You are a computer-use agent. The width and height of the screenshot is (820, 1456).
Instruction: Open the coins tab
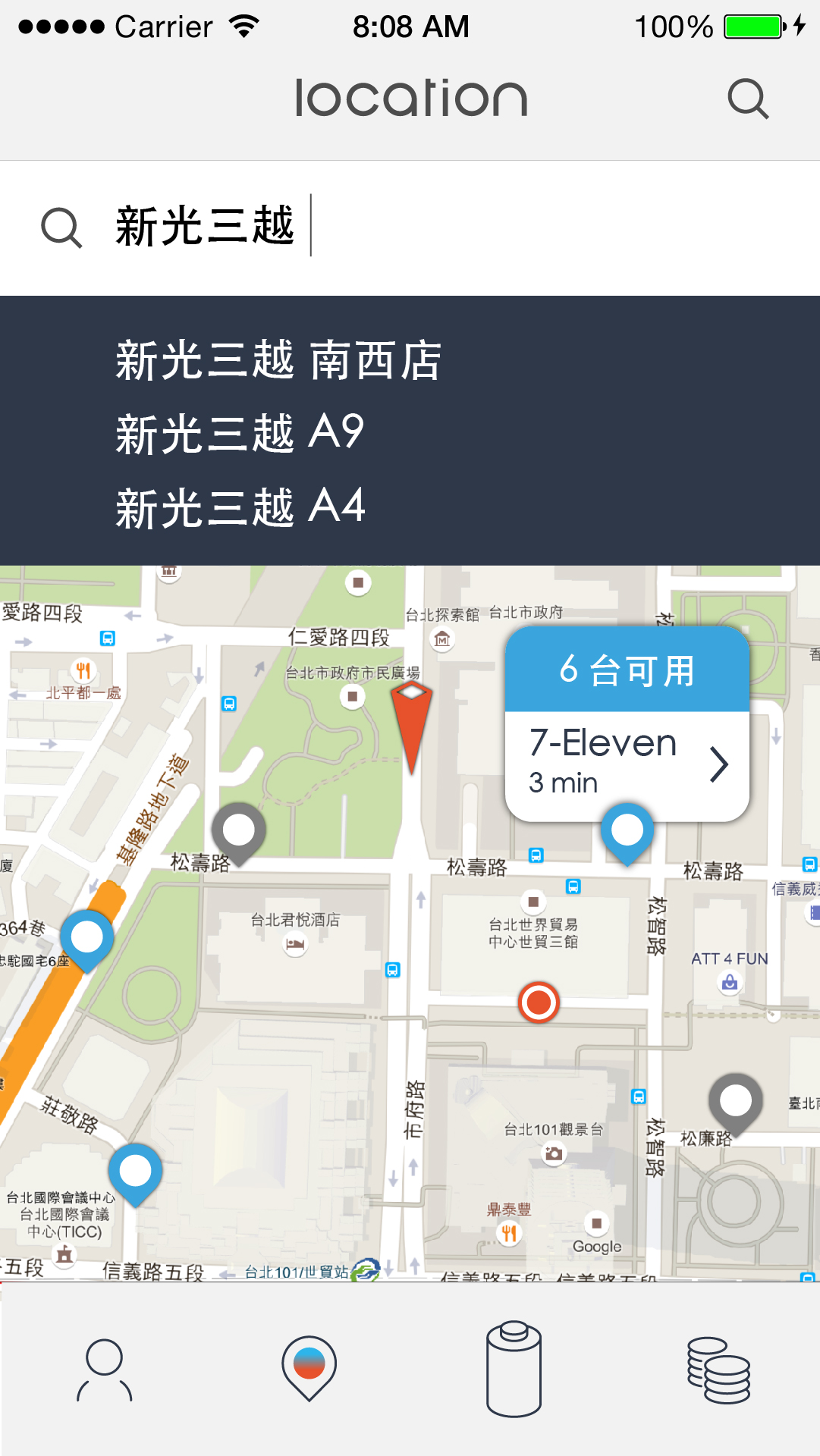tap(718, 1370)
